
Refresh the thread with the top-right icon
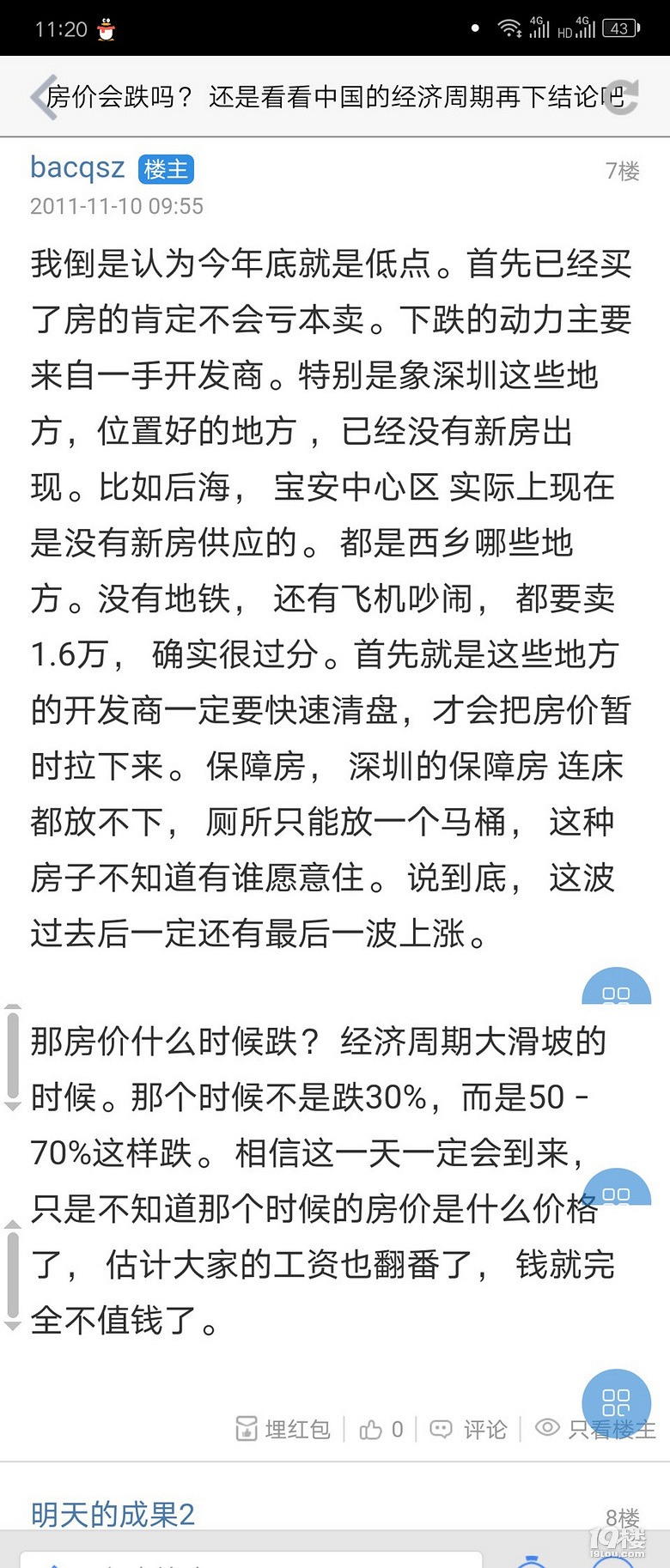624,96
